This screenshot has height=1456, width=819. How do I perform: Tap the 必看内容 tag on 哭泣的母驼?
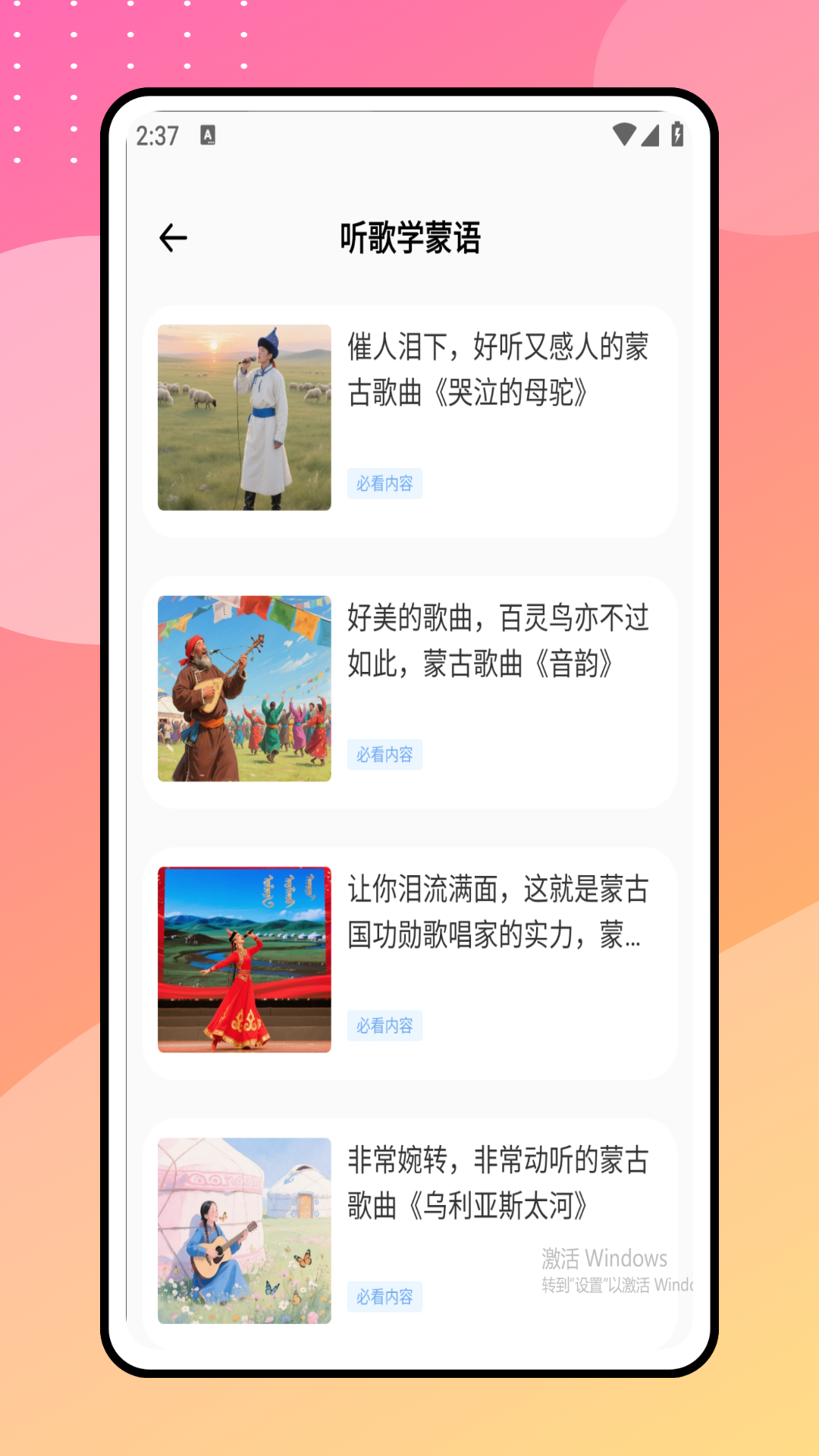(x=384, y=483)
